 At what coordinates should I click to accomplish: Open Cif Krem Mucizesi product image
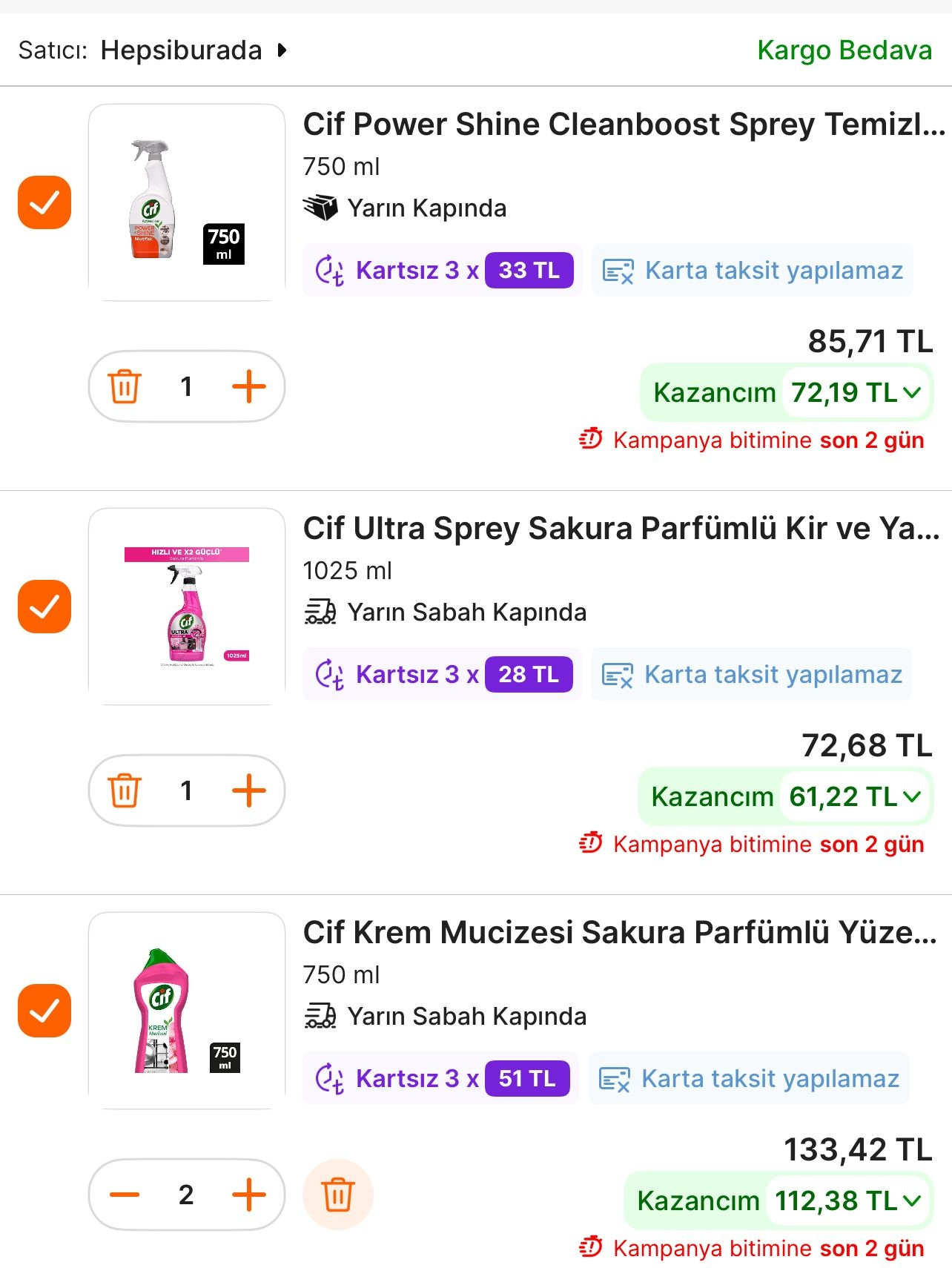(187, 1010)
